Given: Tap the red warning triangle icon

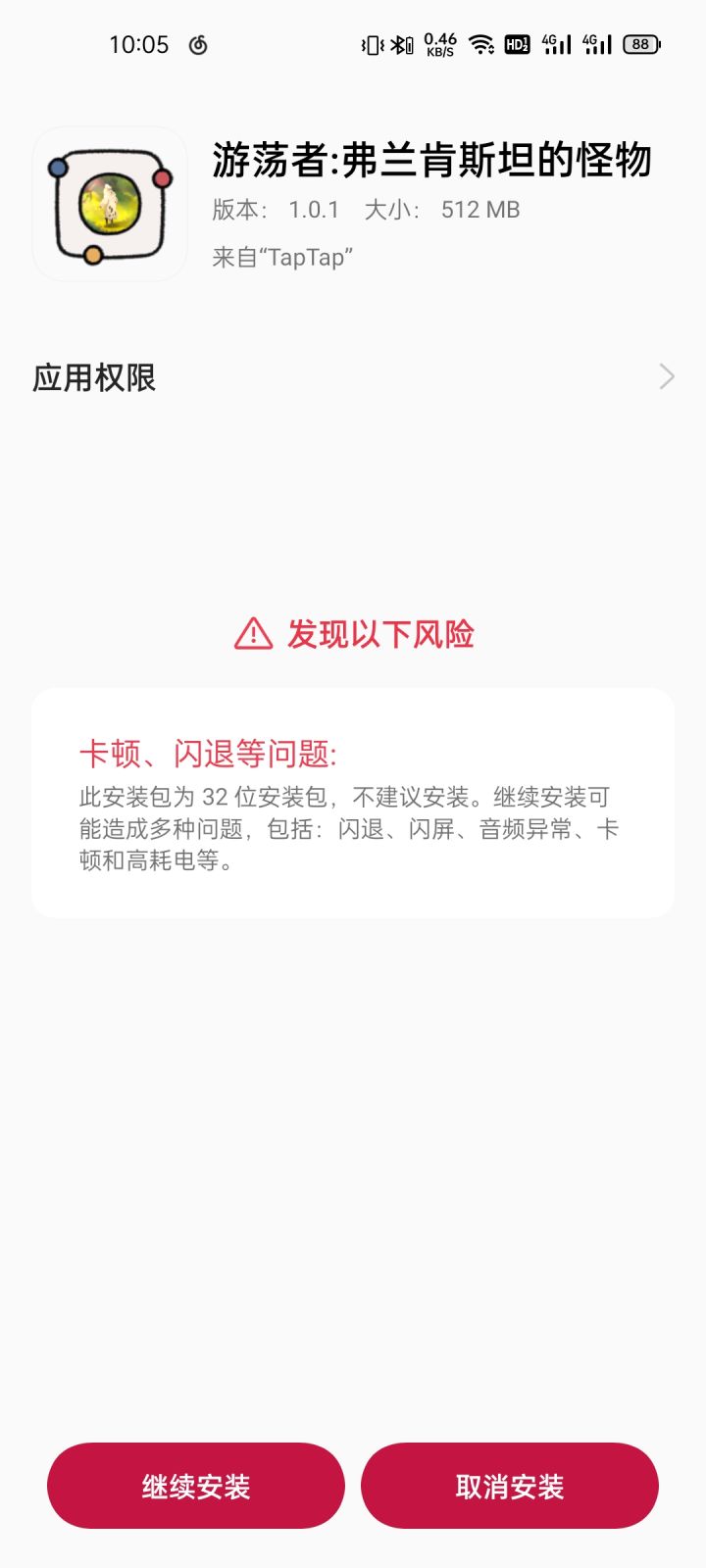Looking at the screenshot, I should coord(252,635).
